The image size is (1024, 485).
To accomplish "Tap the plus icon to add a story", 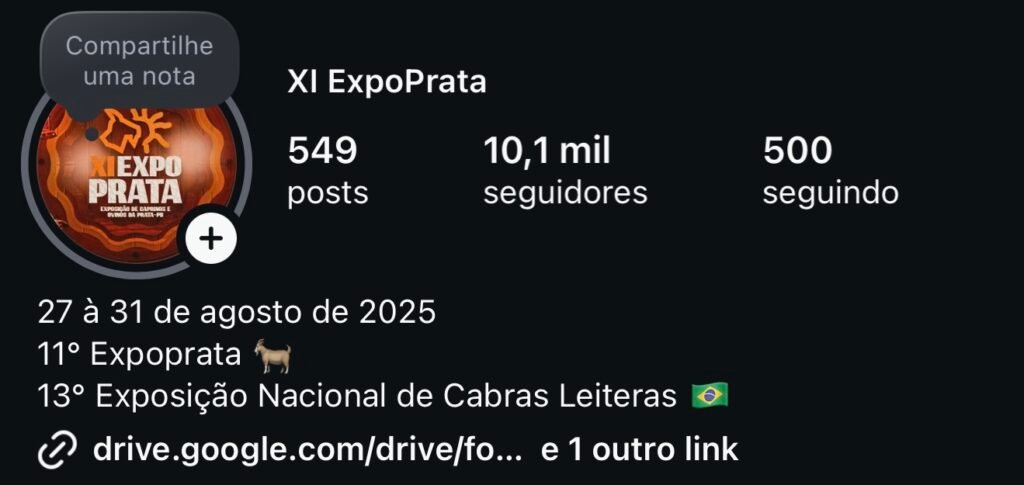I will 210,239.
